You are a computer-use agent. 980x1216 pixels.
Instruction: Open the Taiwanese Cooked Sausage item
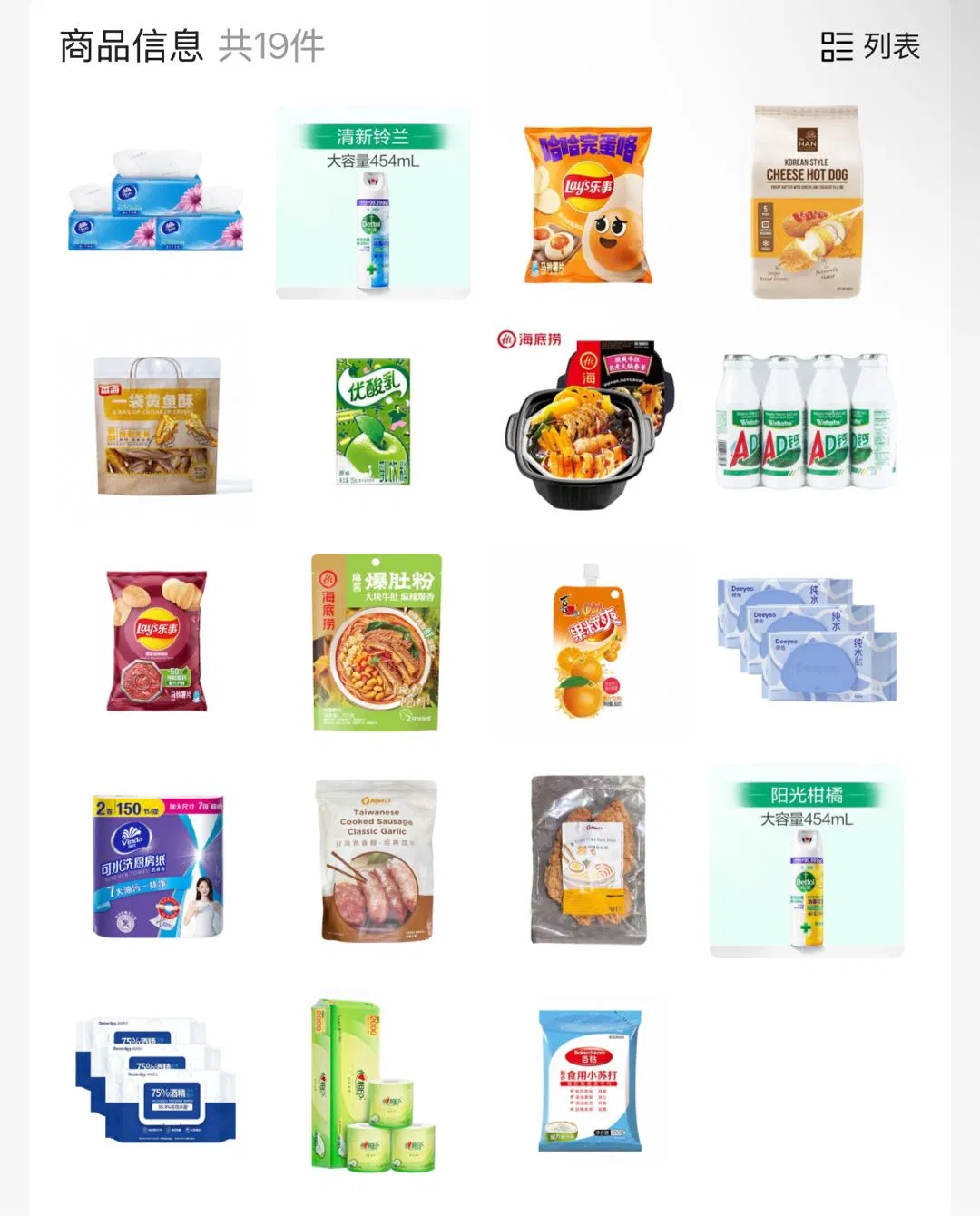coord(376,862)
